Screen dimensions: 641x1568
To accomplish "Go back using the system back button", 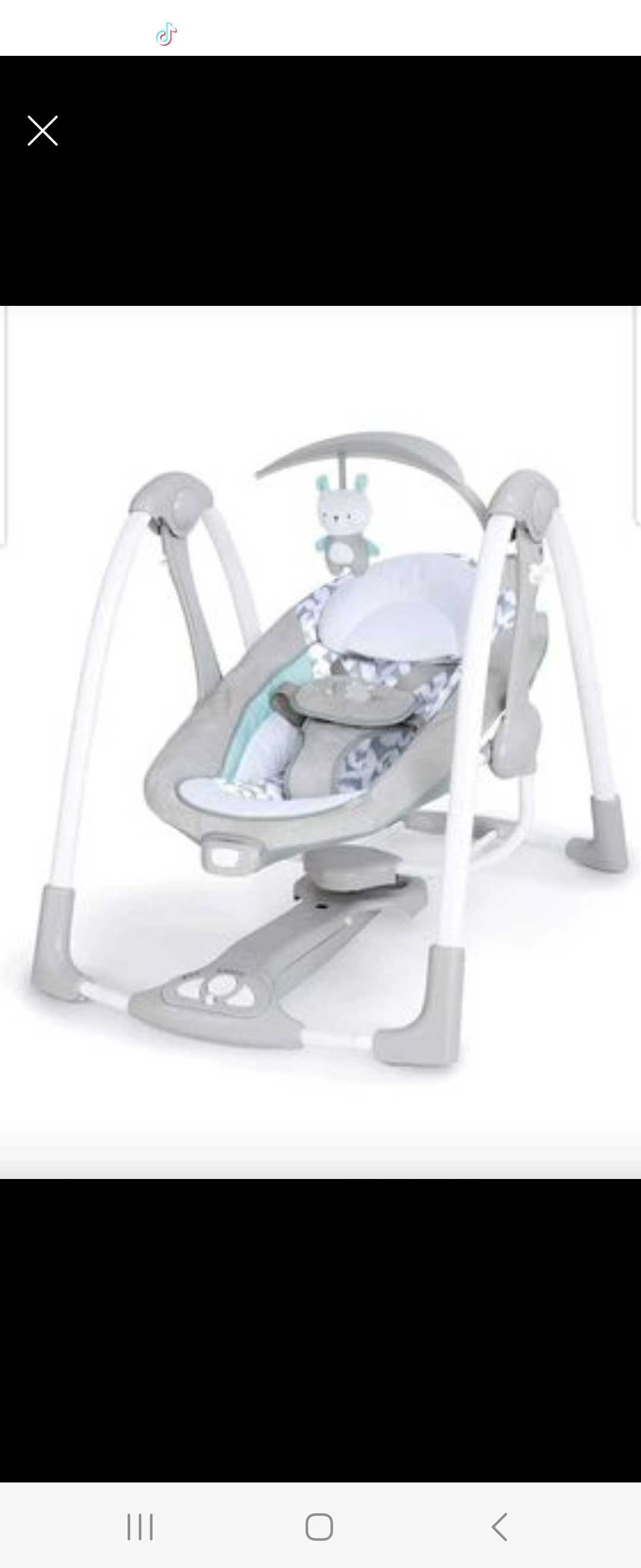I will (499, 1526).
